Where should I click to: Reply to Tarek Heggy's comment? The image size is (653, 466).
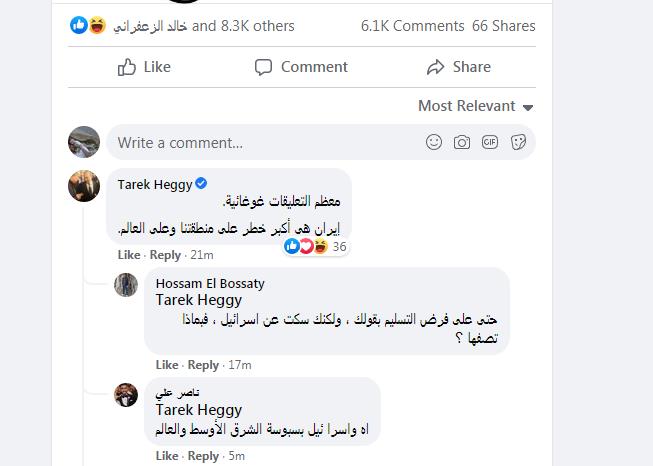point(165,255)
